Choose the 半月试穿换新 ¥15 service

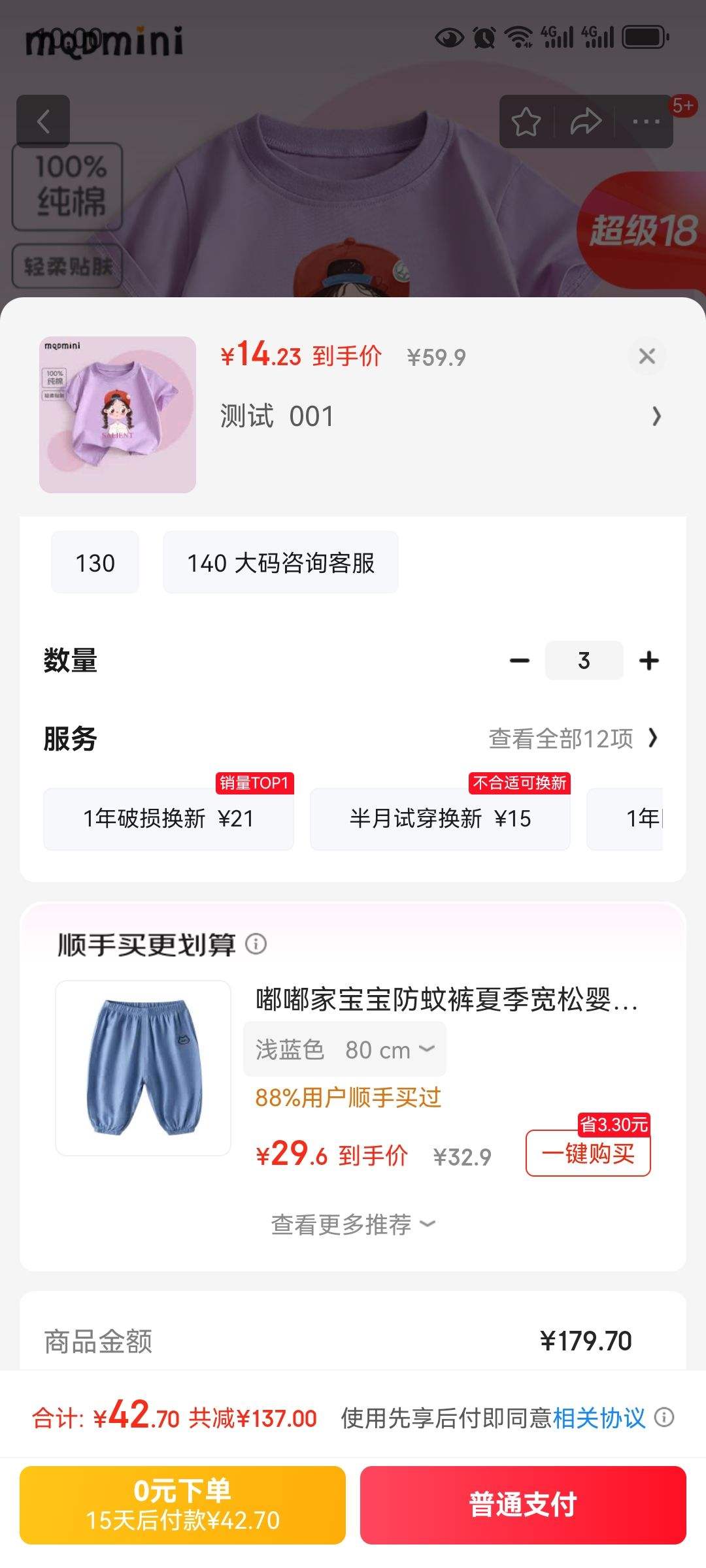click(440, 818)
